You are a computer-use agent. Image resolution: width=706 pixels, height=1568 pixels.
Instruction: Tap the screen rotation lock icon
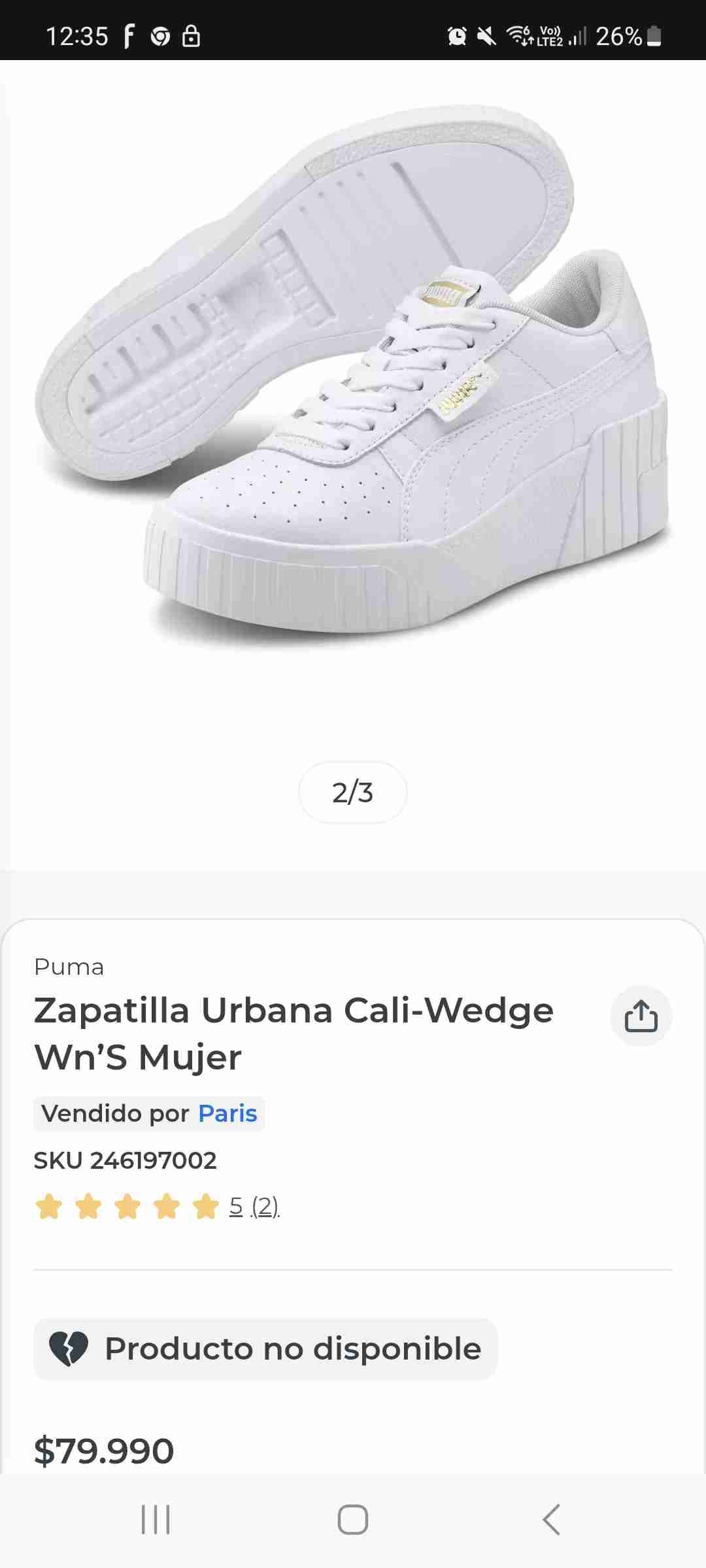[192, 36]
